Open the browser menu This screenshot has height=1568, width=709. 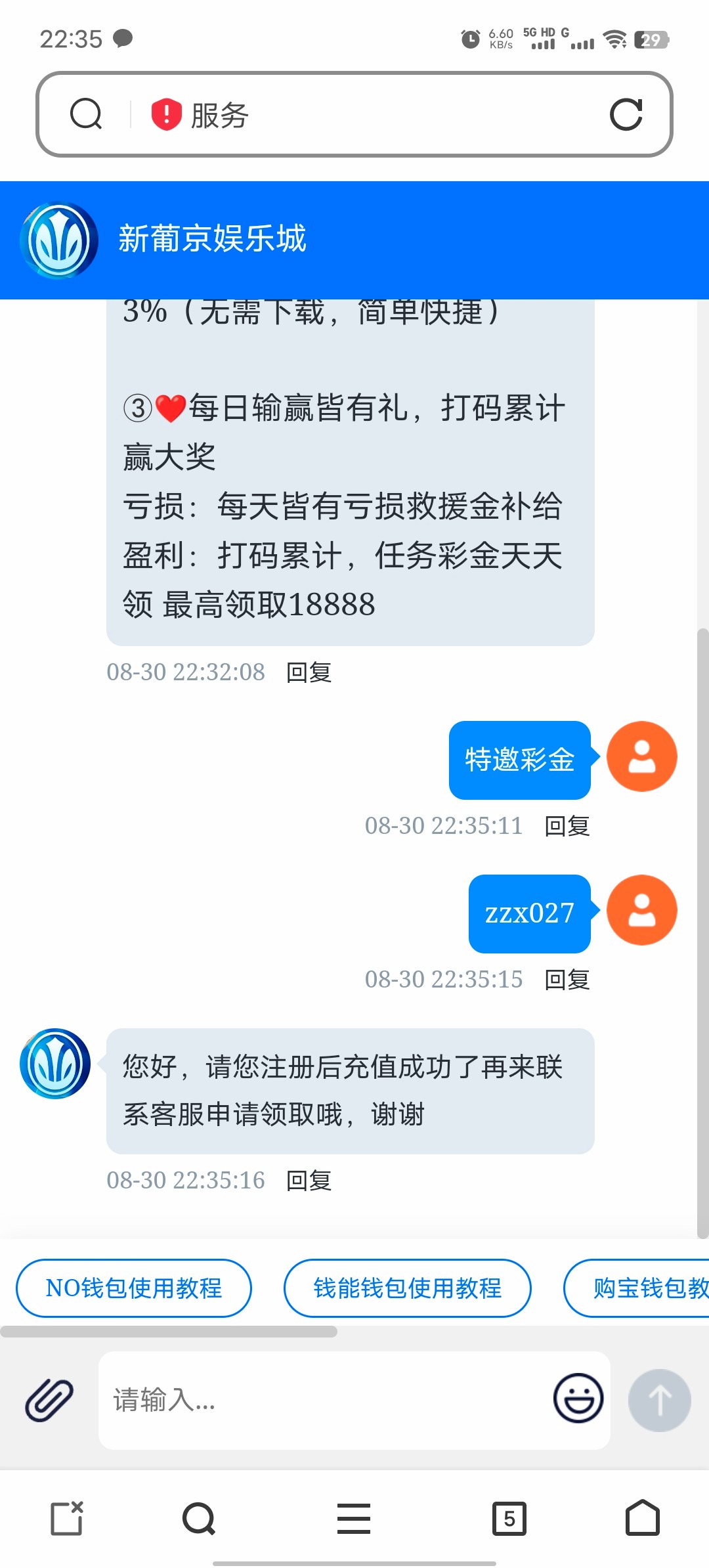354,1518
